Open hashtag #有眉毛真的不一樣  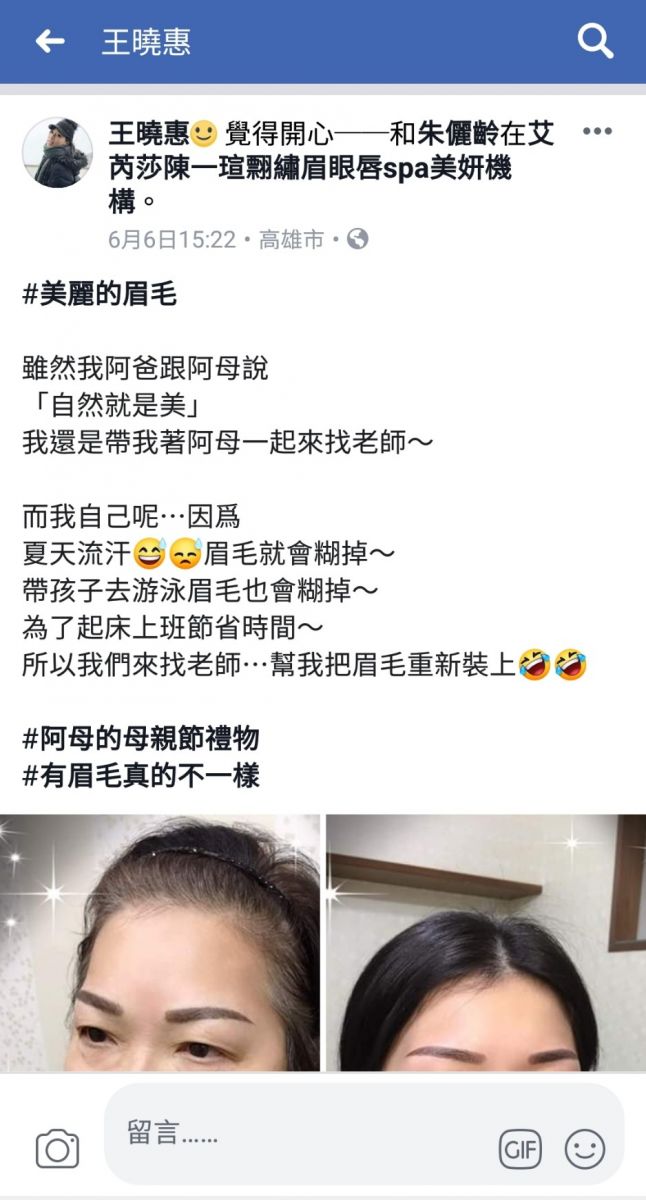coord(140,775)
